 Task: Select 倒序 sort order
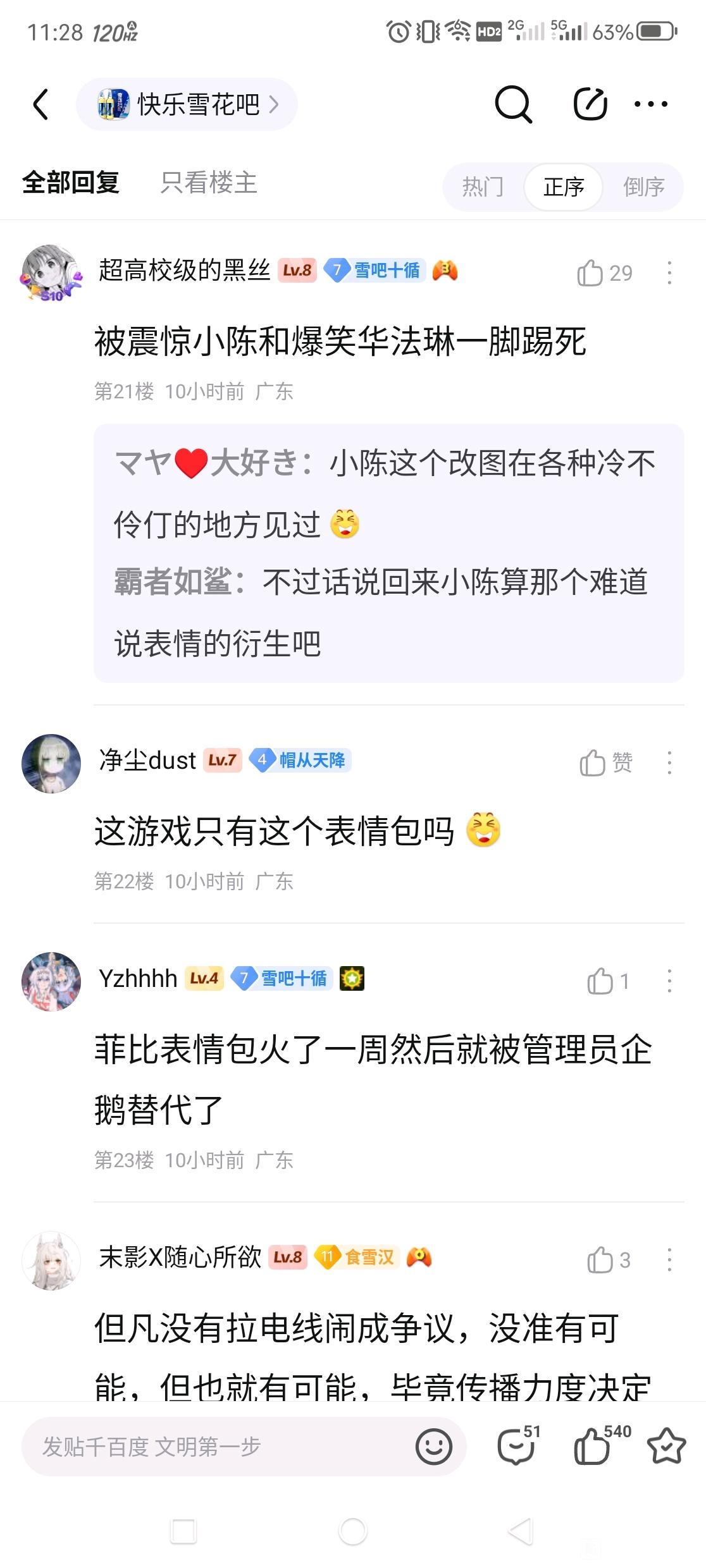tap(643, 187)
